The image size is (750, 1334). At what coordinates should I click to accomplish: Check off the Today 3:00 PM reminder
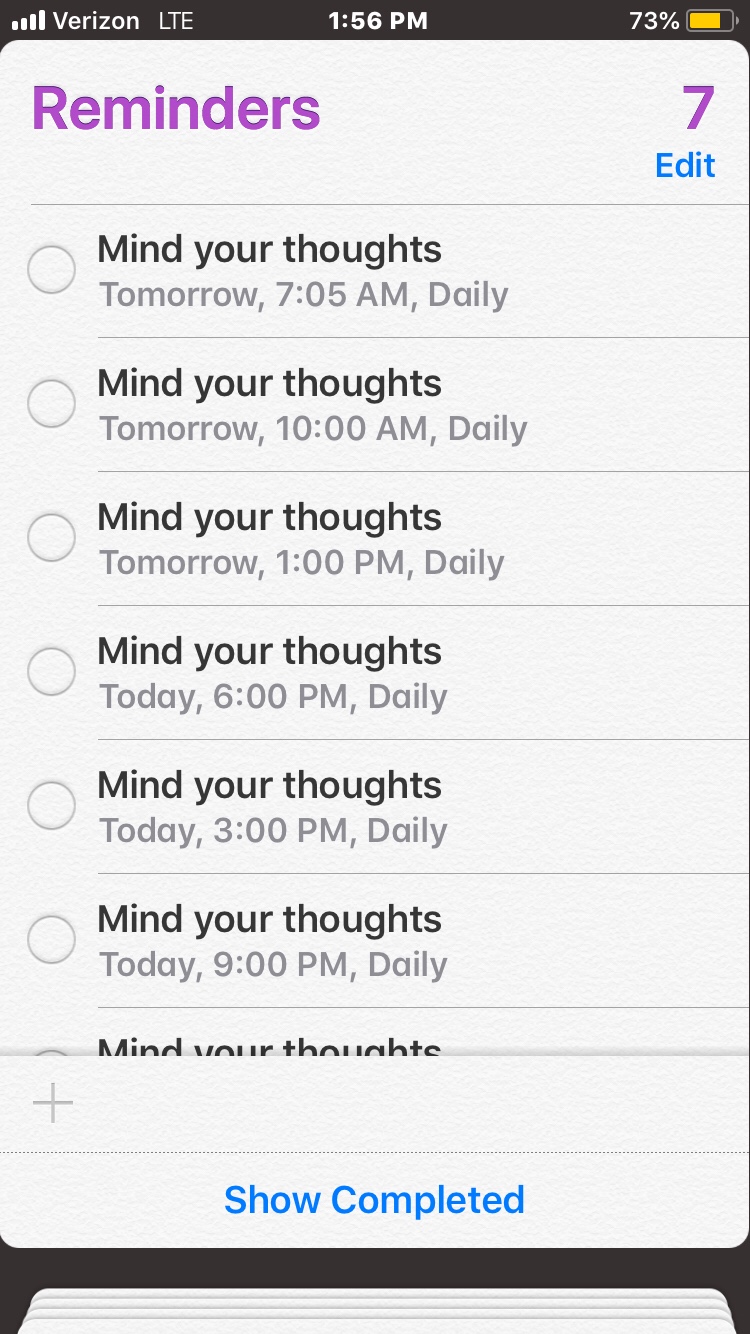click(x=51, y=806)
